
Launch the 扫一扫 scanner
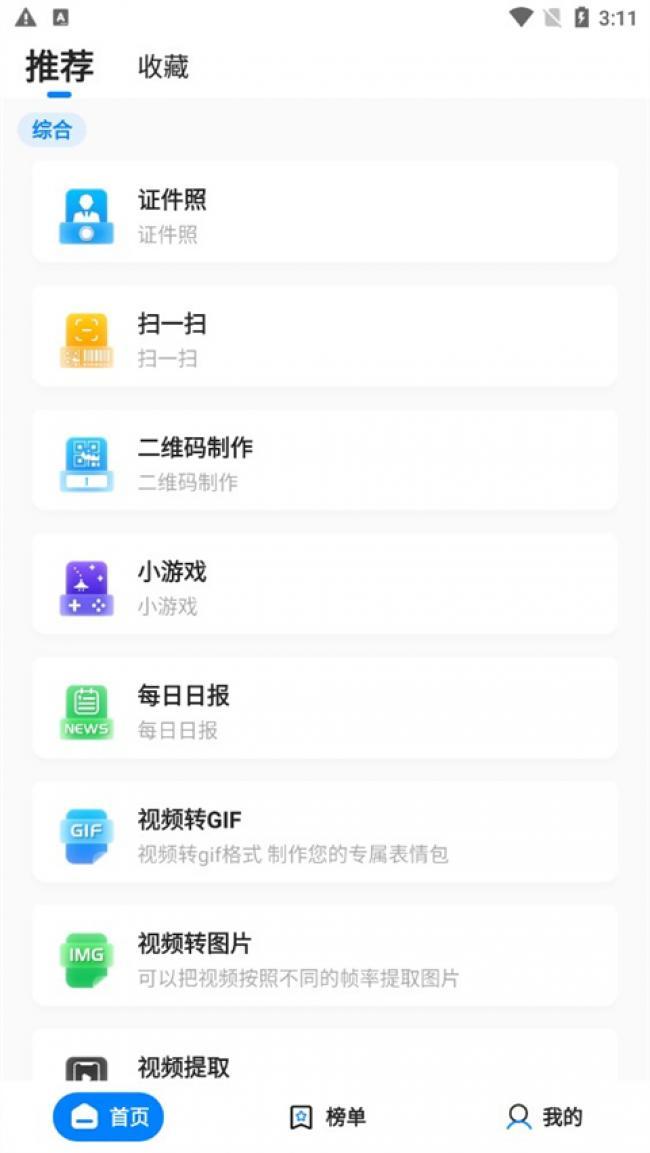coord(324,337)
